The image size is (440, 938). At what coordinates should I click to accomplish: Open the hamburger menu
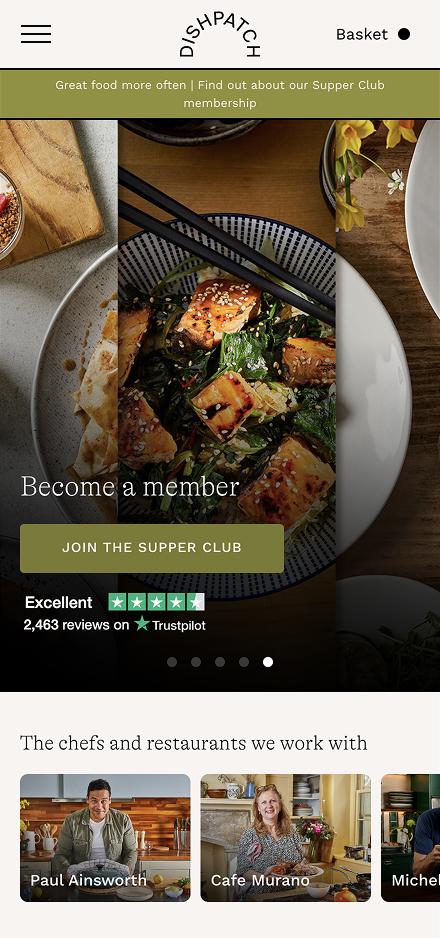coord(36,34)
